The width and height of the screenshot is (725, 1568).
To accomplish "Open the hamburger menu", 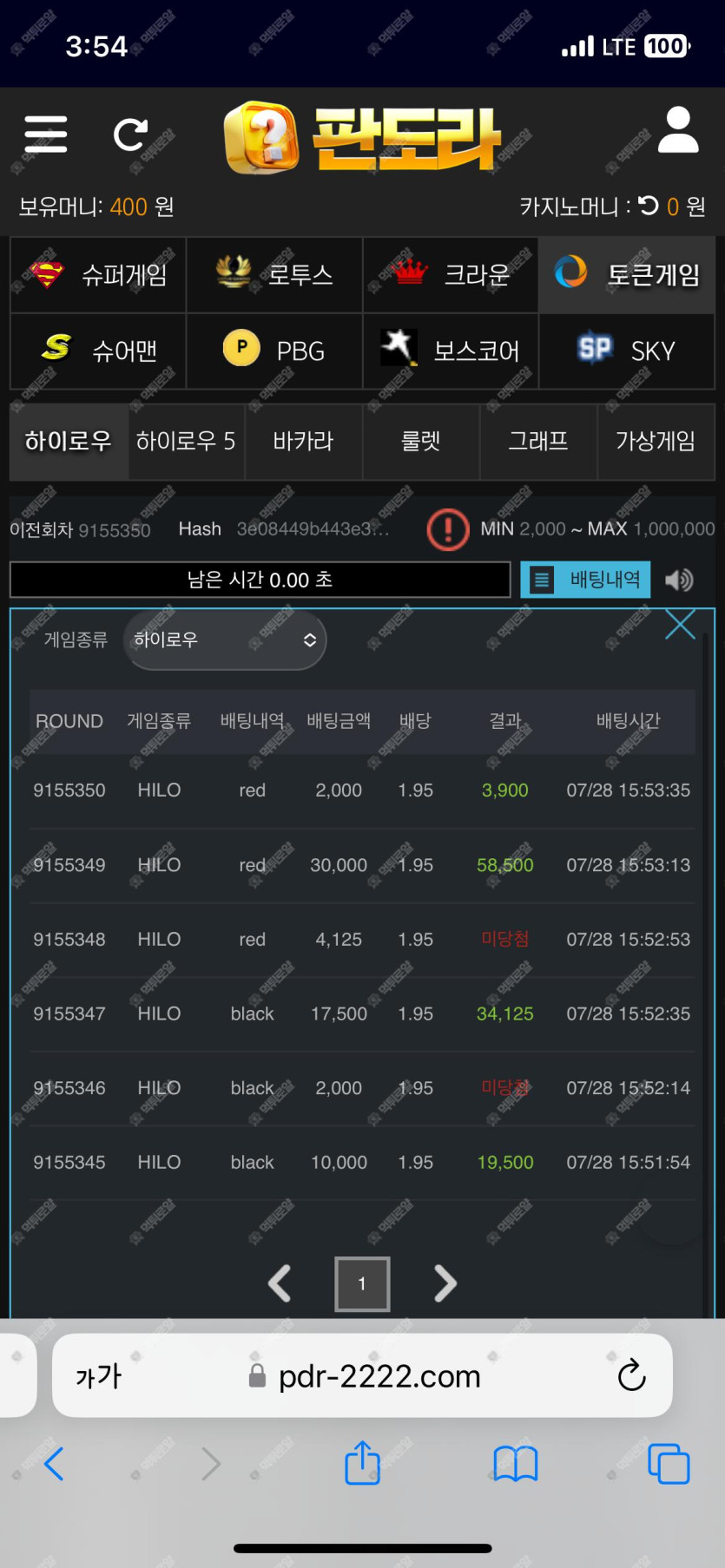I will point(46,134).
